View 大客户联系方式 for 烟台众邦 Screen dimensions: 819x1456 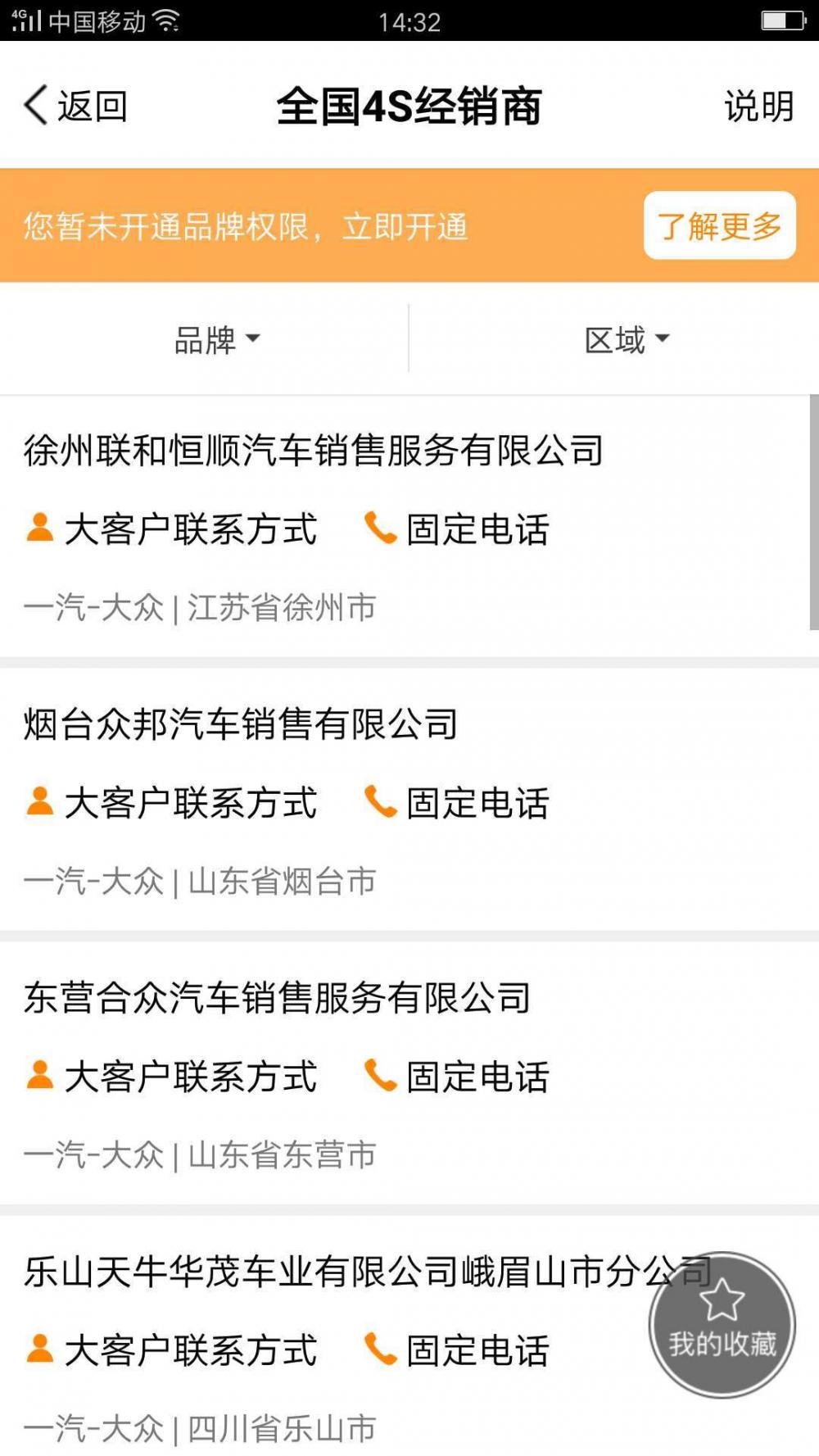coord(172,803)
